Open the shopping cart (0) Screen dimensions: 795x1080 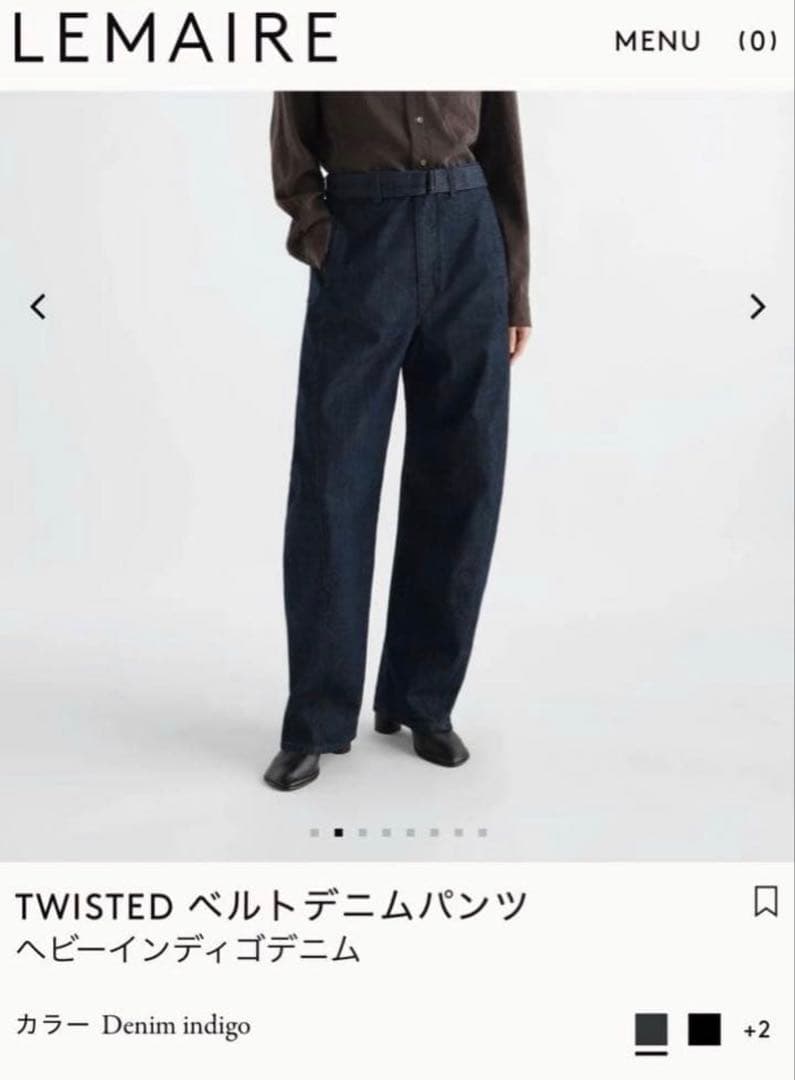[758, 41]
